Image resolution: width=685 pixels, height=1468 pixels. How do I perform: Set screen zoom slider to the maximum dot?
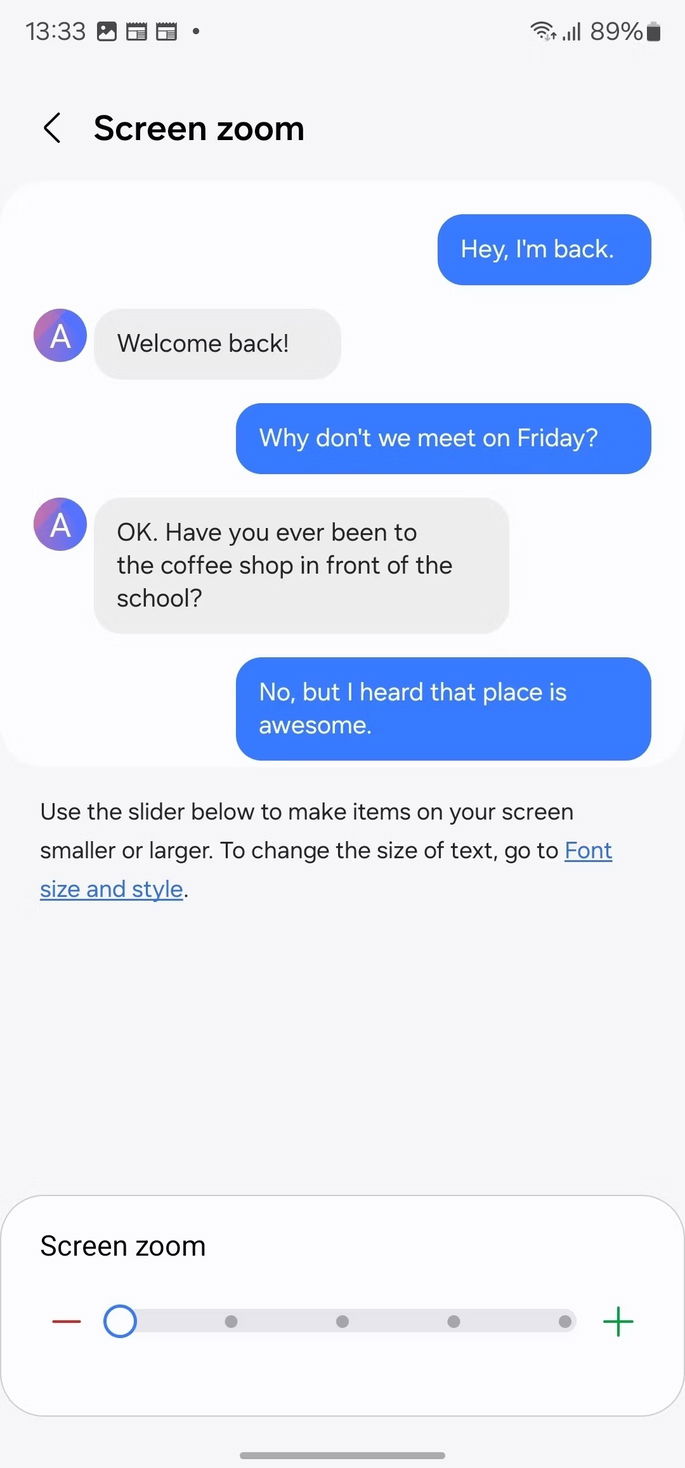pyautogui.click(x=565, y=1322)
